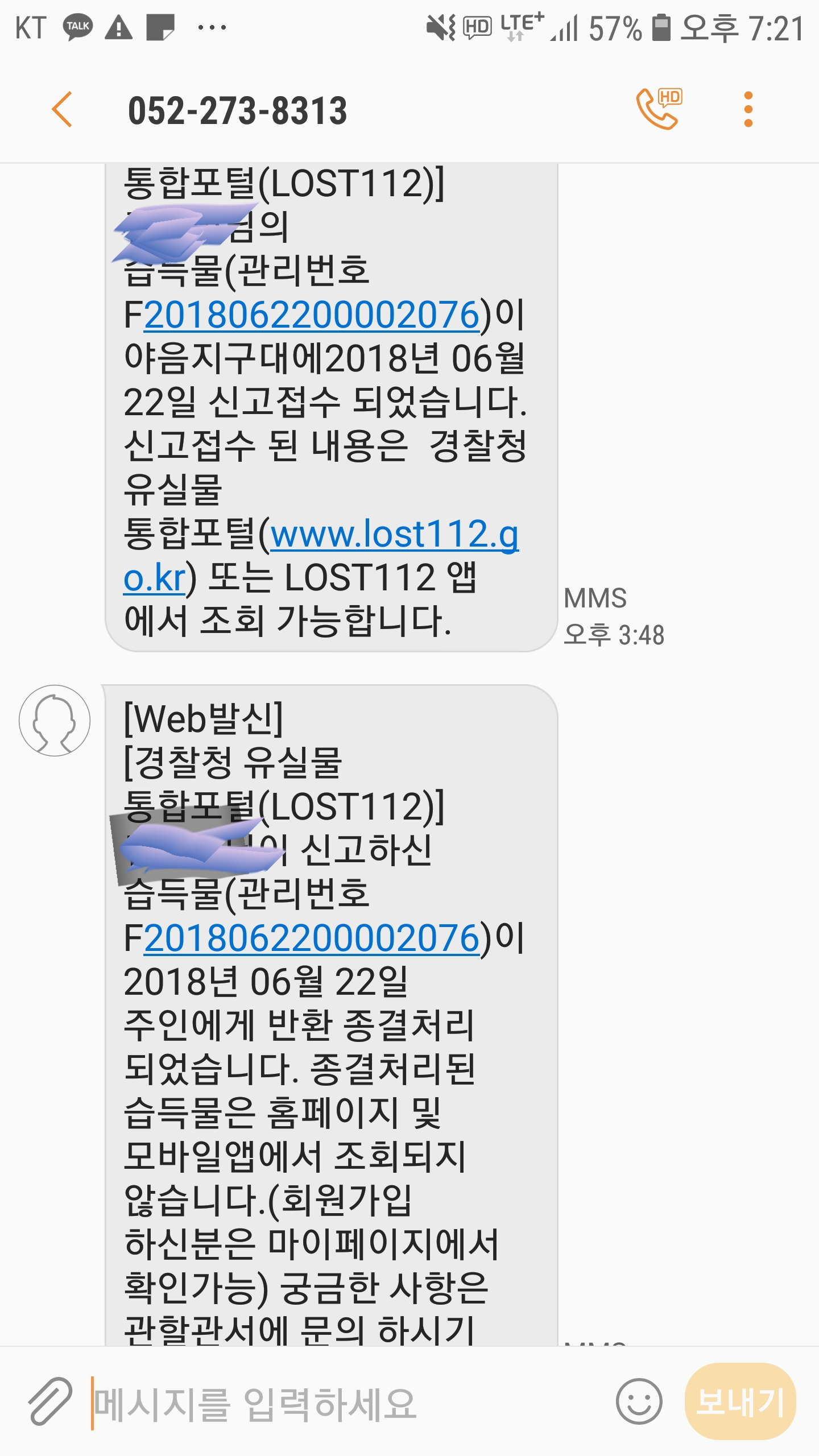Viewport: 819px width, 1456px height.
Task: Open the three-dot overflow menu
Action: (748, 109)
